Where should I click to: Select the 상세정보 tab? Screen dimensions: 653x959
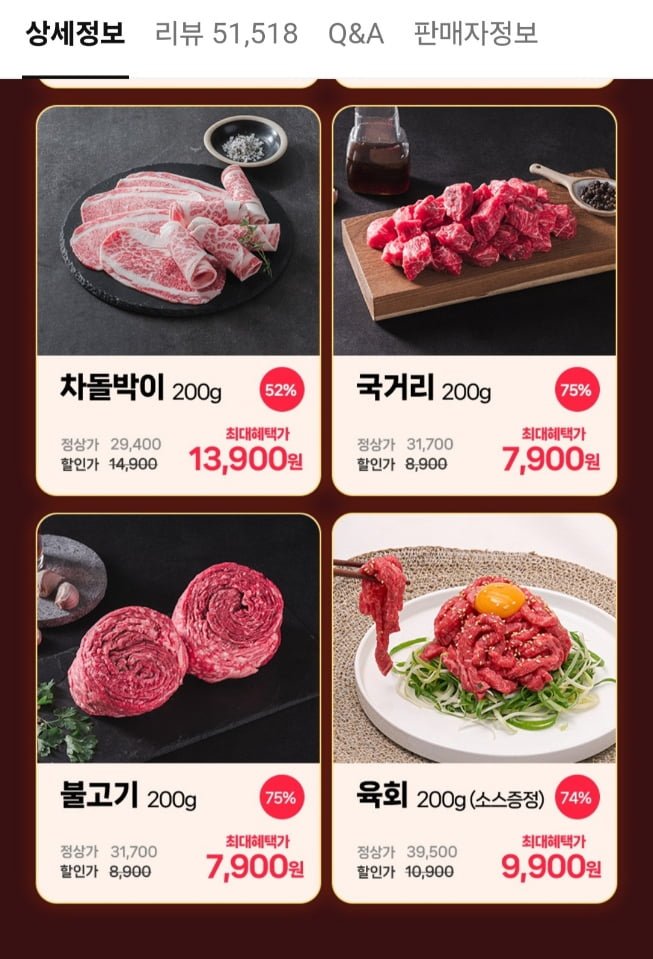pyautogui.click(x=76, y=34)
